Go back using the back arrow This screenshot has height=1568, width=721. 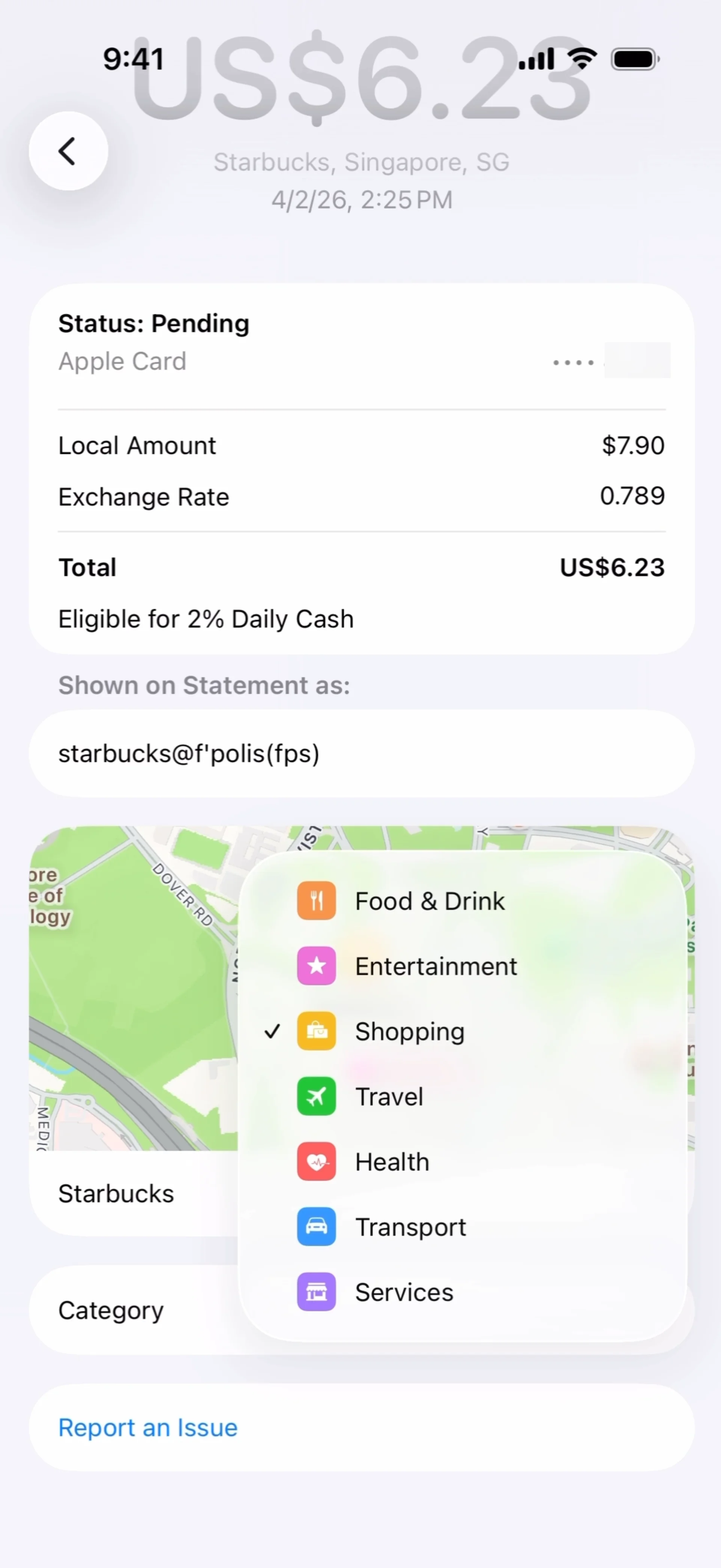(68, 151)
